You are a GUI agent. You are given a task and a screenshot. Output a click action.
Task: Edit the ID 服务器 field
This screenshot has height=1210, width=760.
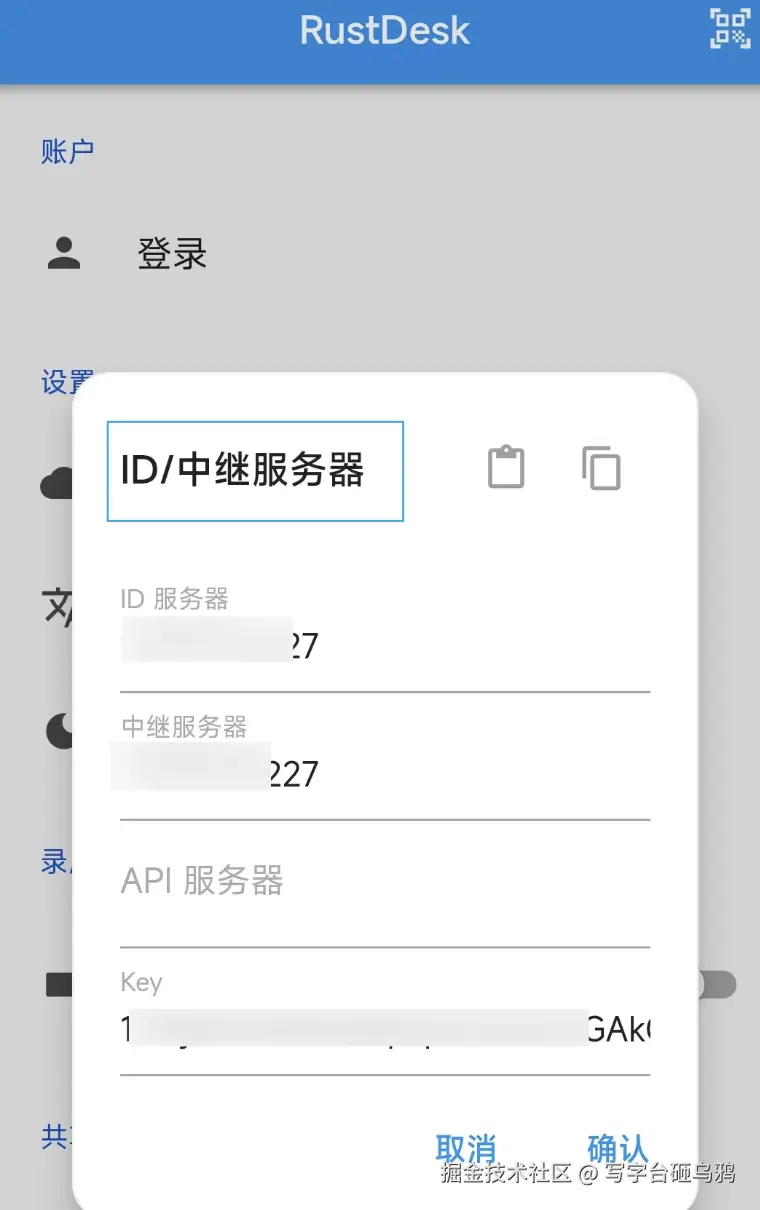pos(384,646)
